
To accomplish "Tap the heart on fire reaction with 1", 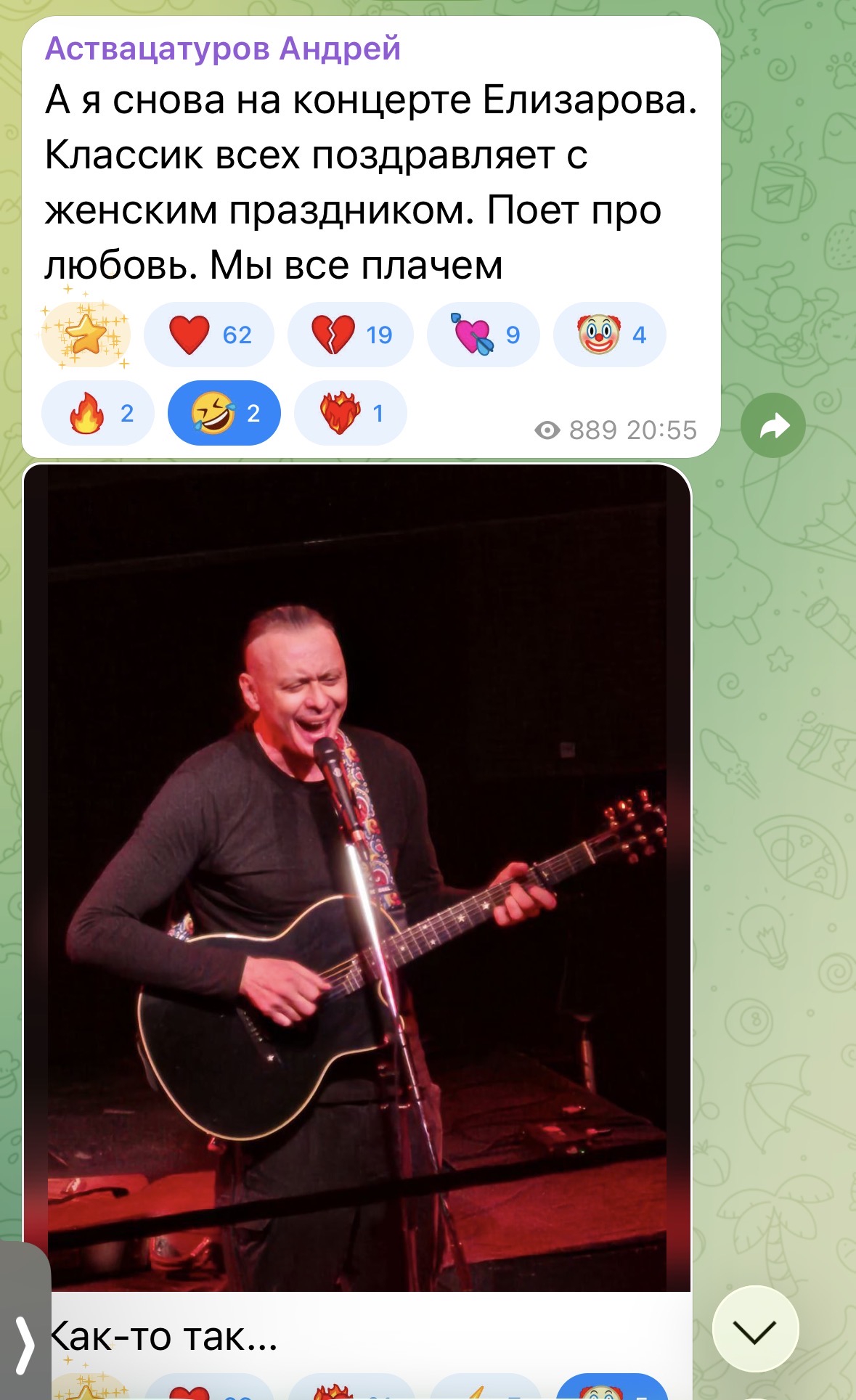I will [x=351, y=413].
